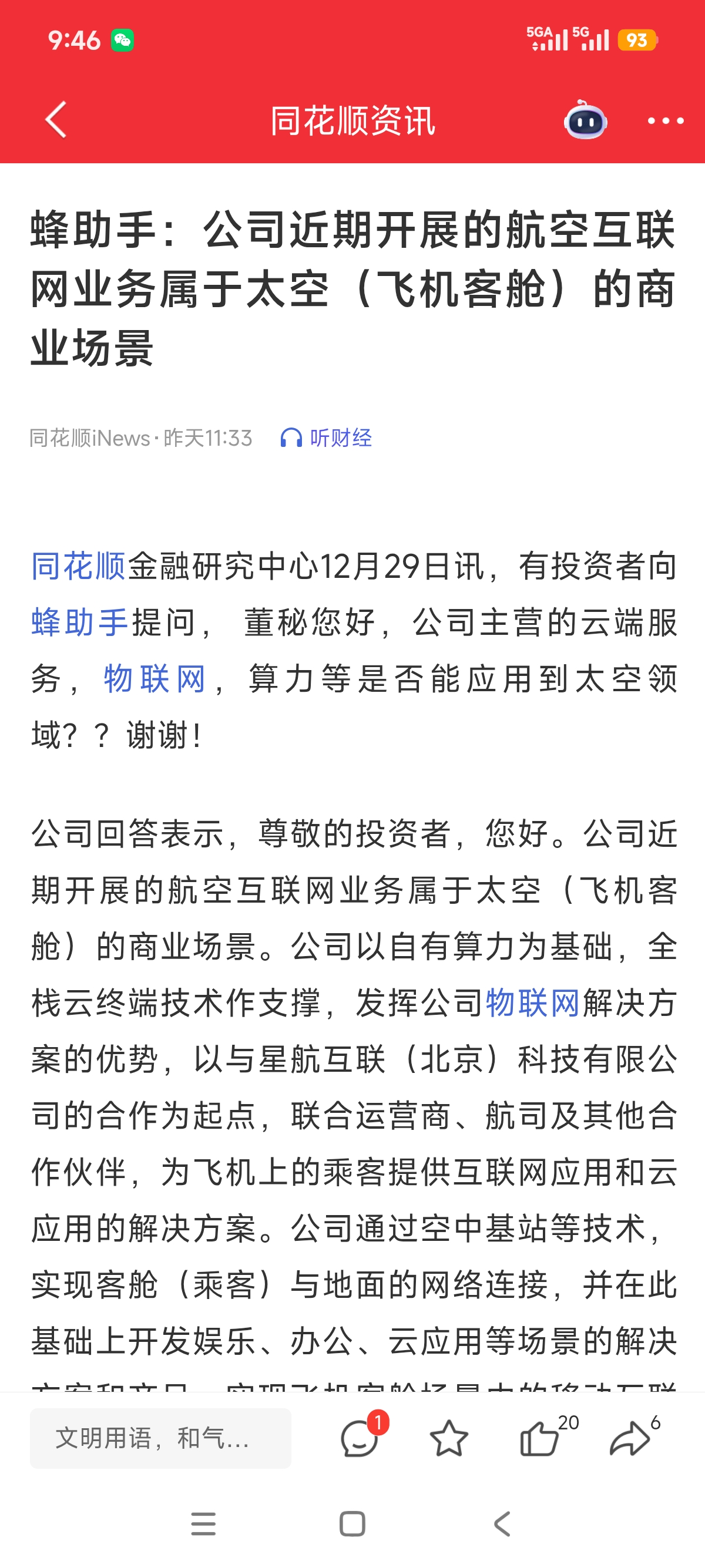The image size is (705, 1568).
Task: Tap the system home button
Action: pyautogui.click(x=352, y=1523)
